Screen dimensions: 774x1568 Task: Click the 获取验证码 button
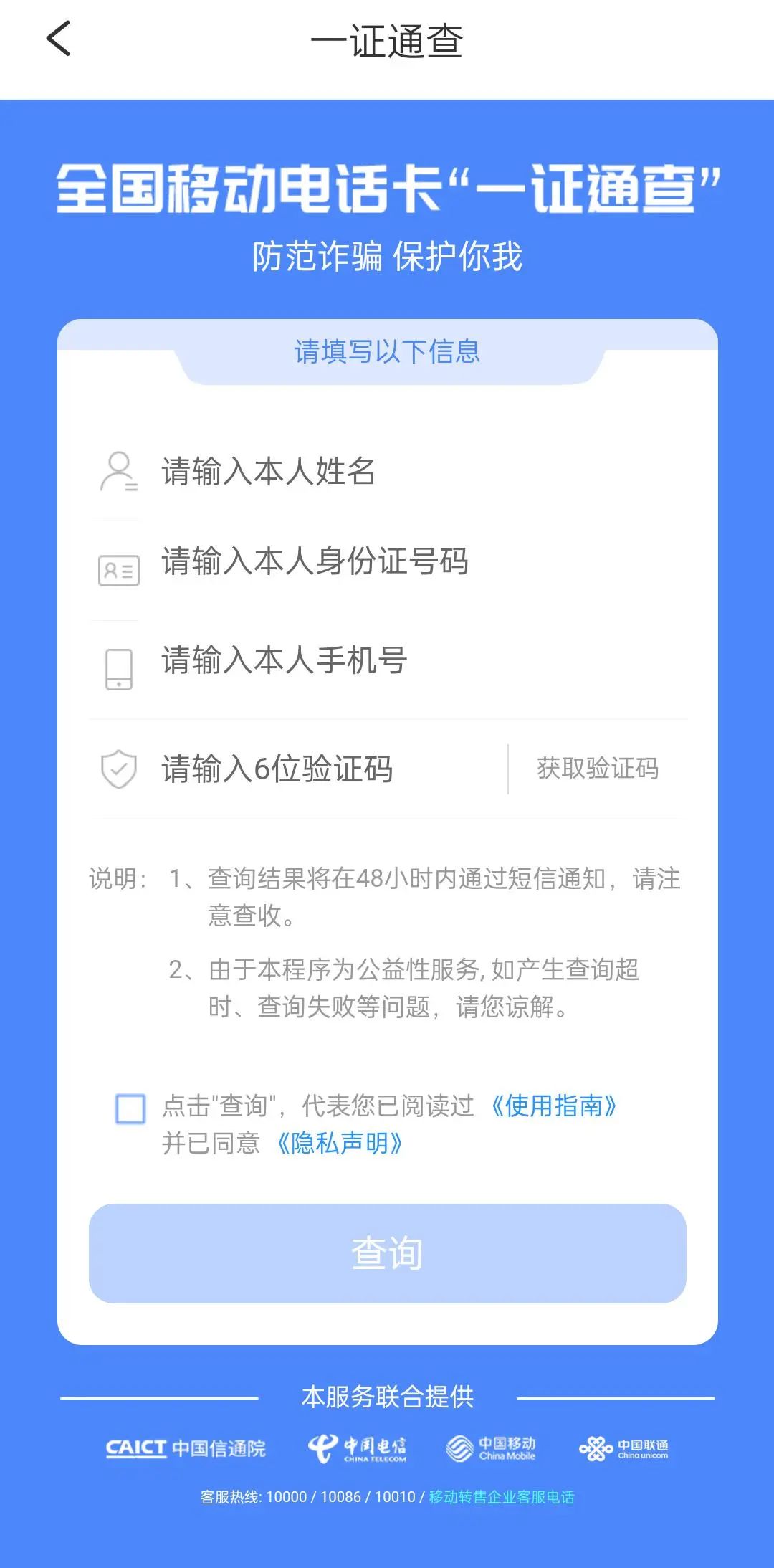tap(597, 769)
